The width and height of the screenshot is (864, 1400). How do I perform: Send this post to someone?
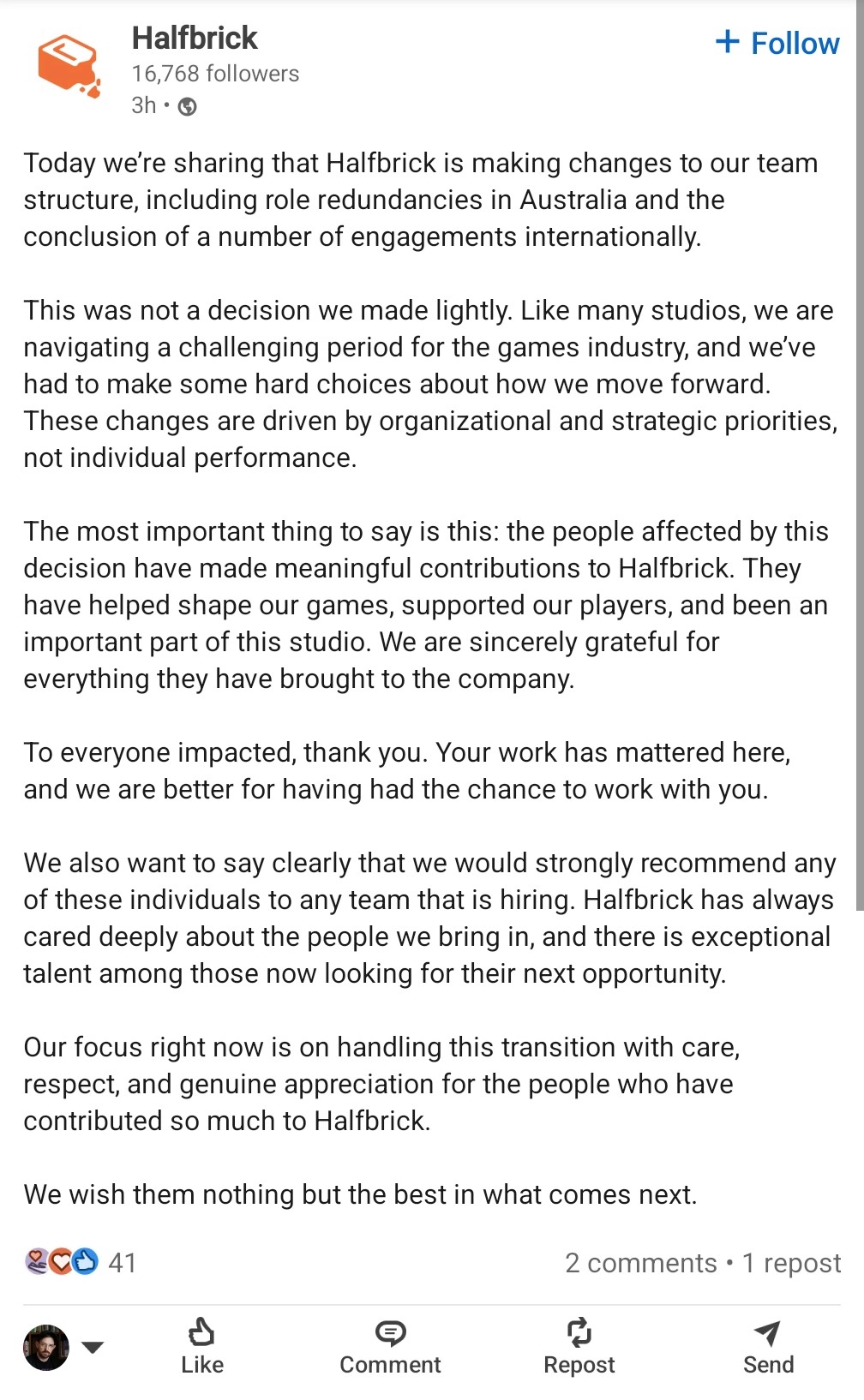click(x=768, y=1347)
